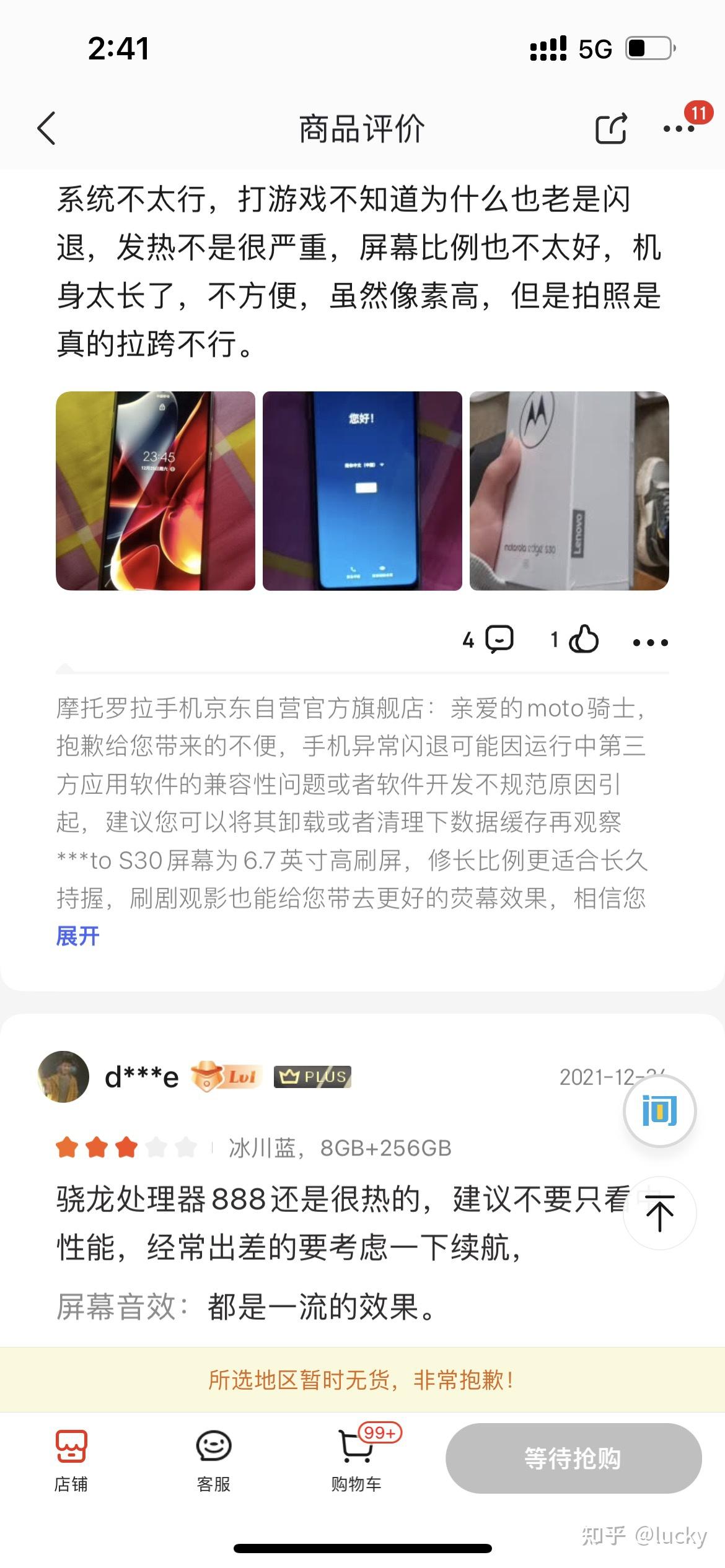The width and height of the screenshot is (725, 1568).
Task: Open the 购物车 shopping cart
Action: click(356, 1460)
